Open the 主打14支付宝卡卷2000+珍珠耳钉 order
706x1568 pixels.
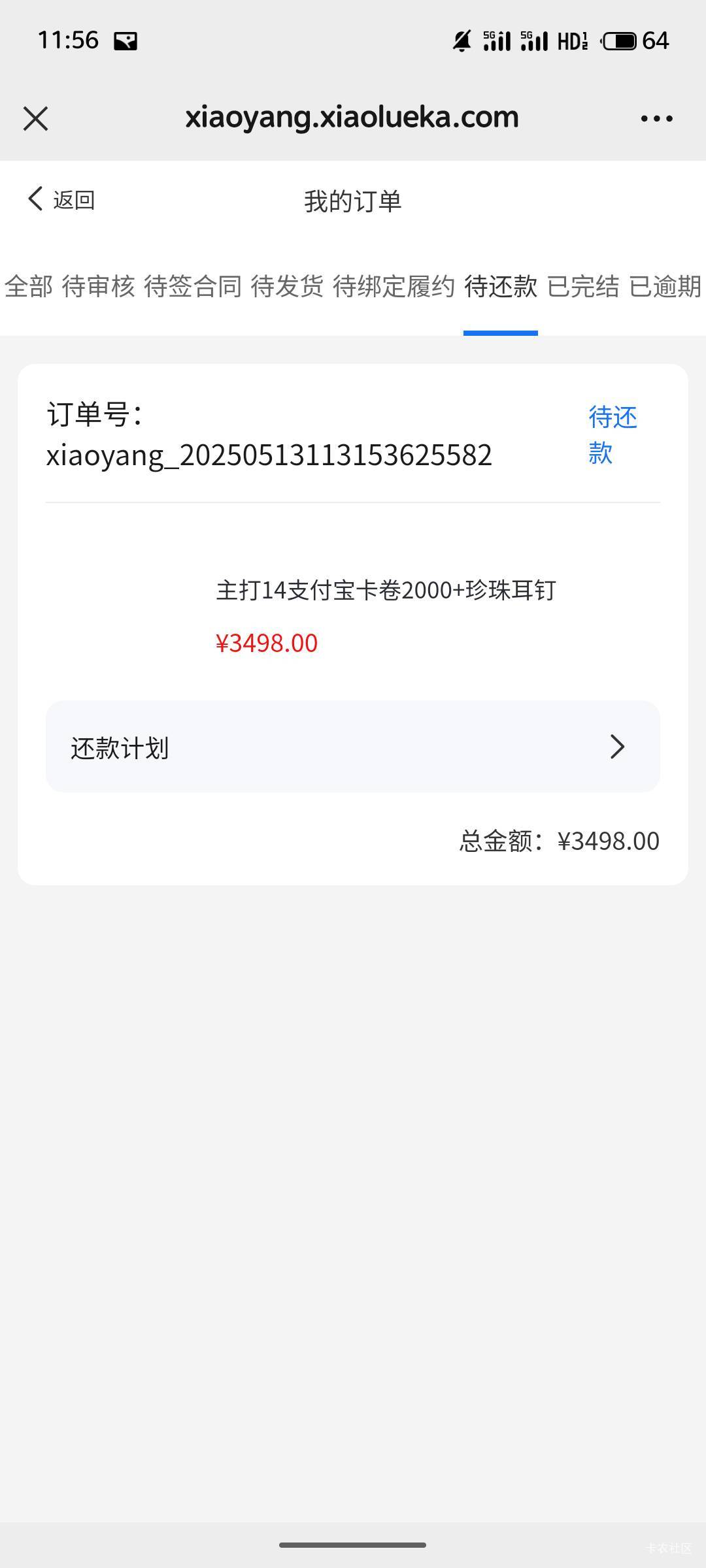[x=386, y=591]
